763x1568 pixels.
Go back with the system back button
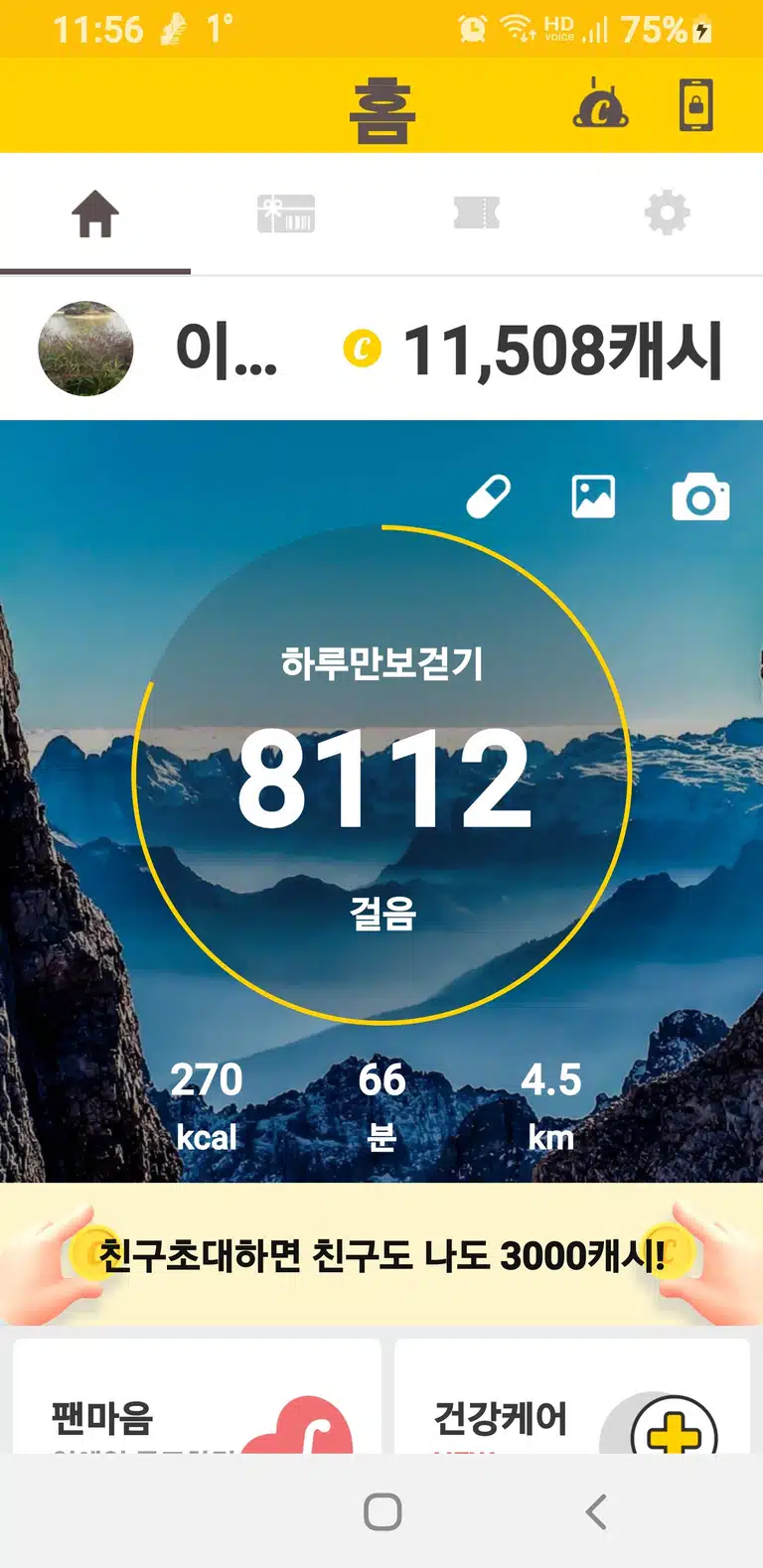point(596,1512)
